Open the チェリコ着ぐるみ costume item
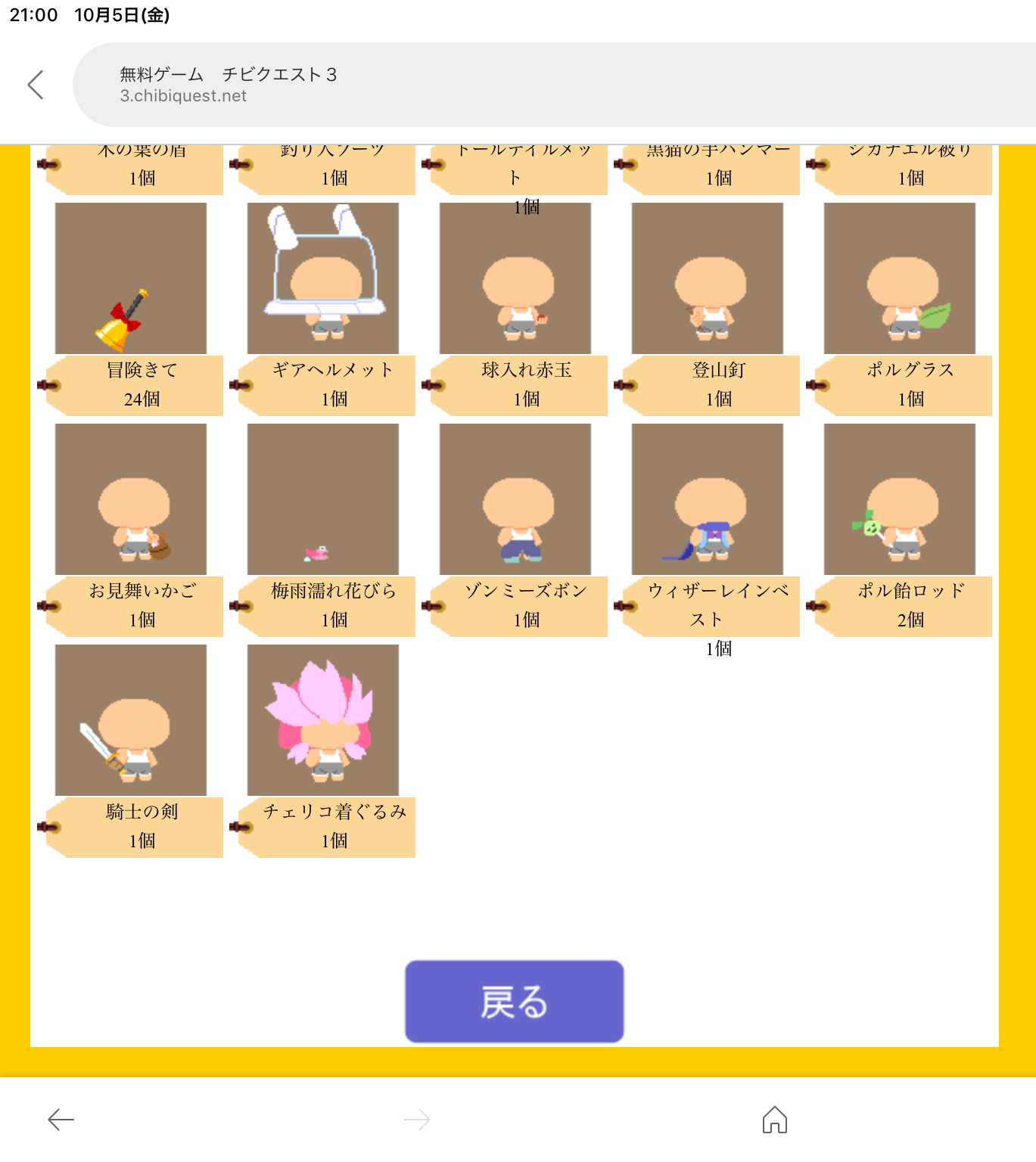 (323, 720)
